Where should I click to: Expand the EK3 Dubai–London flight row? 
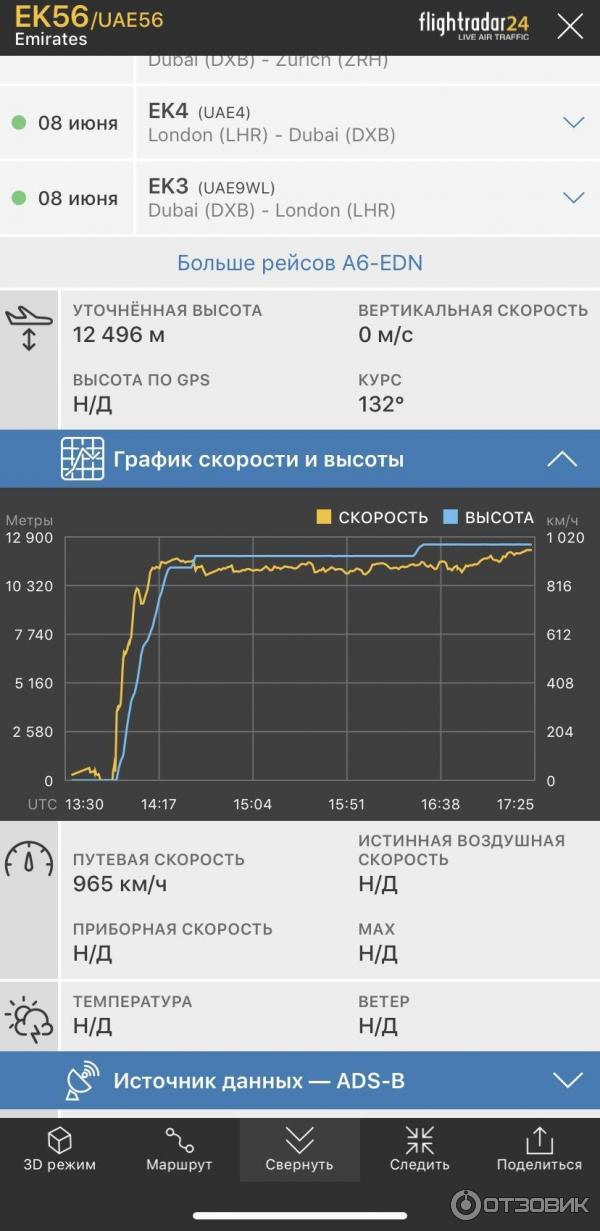click(x=573, y=197)
